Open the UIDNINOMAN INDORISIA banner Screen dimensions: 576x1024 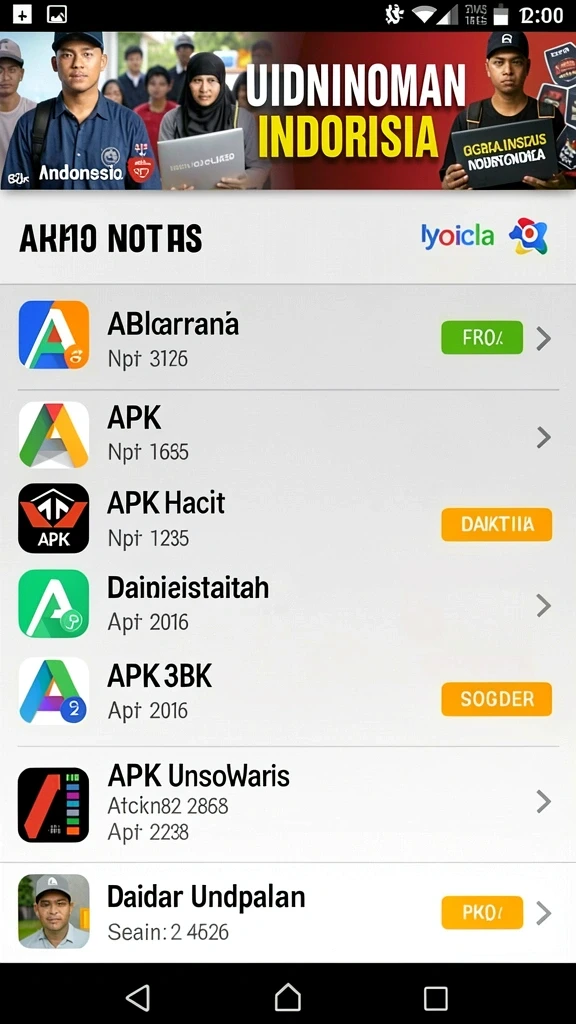coord(288,110)
